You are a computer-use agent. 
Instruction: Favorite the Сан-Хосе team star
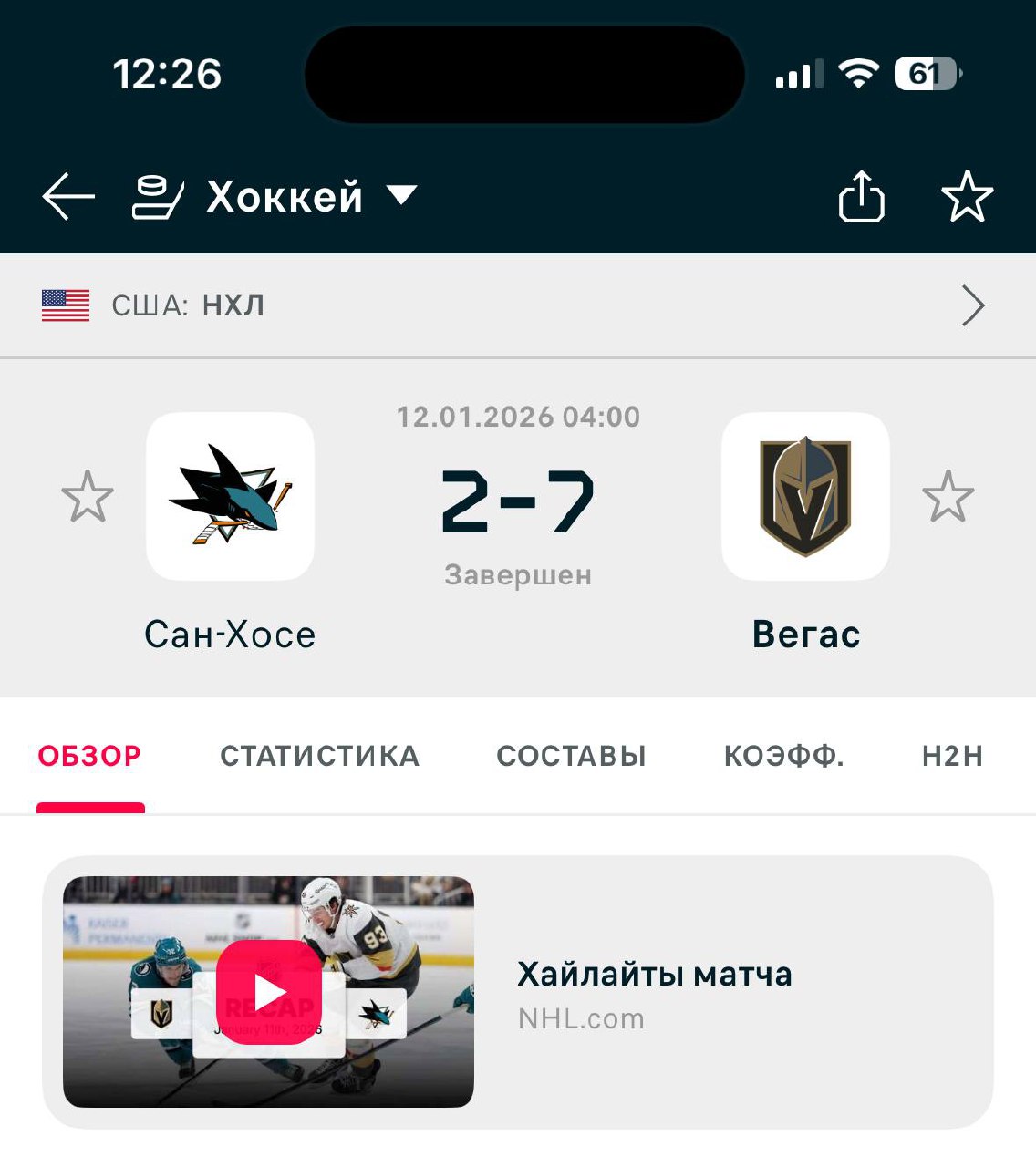point(88,497)
